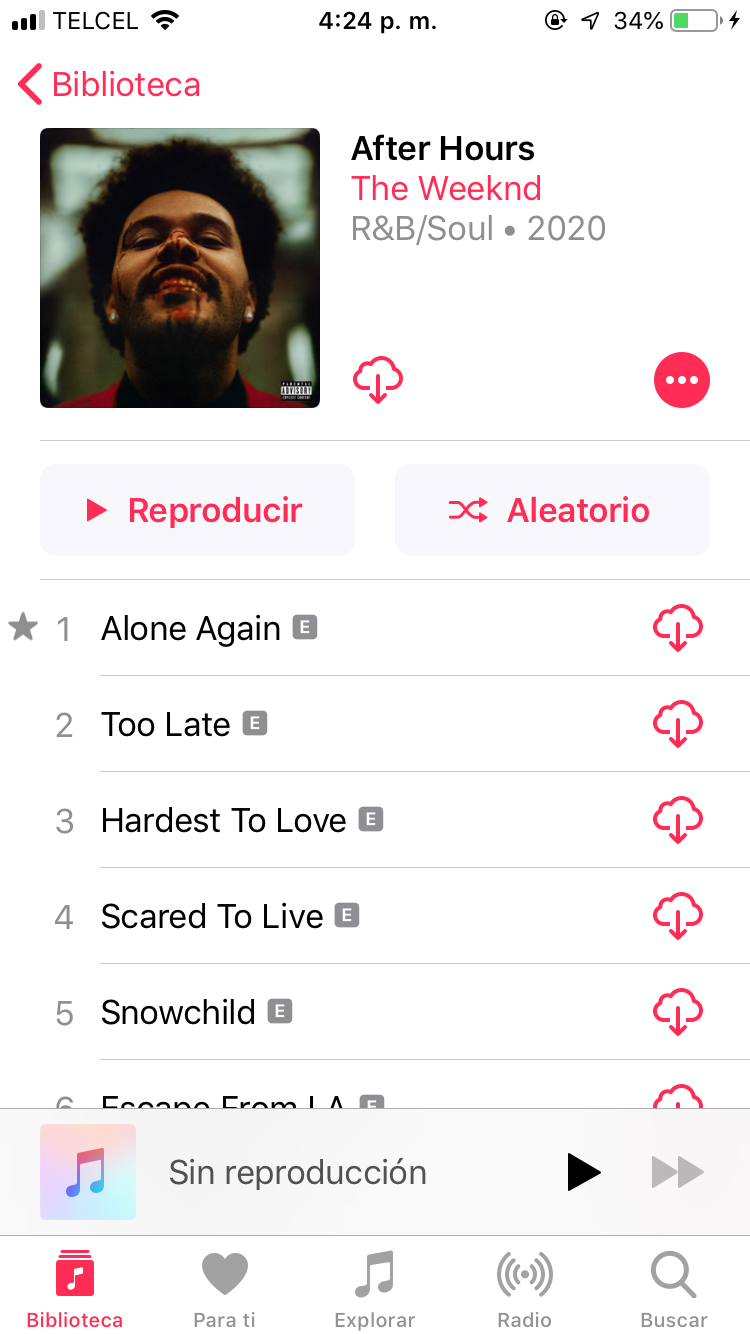Image resolution: width=750 pixels, height=1334 pixels.
Task: Shuffle the album with Aleatorio
Action: (552, 510)
